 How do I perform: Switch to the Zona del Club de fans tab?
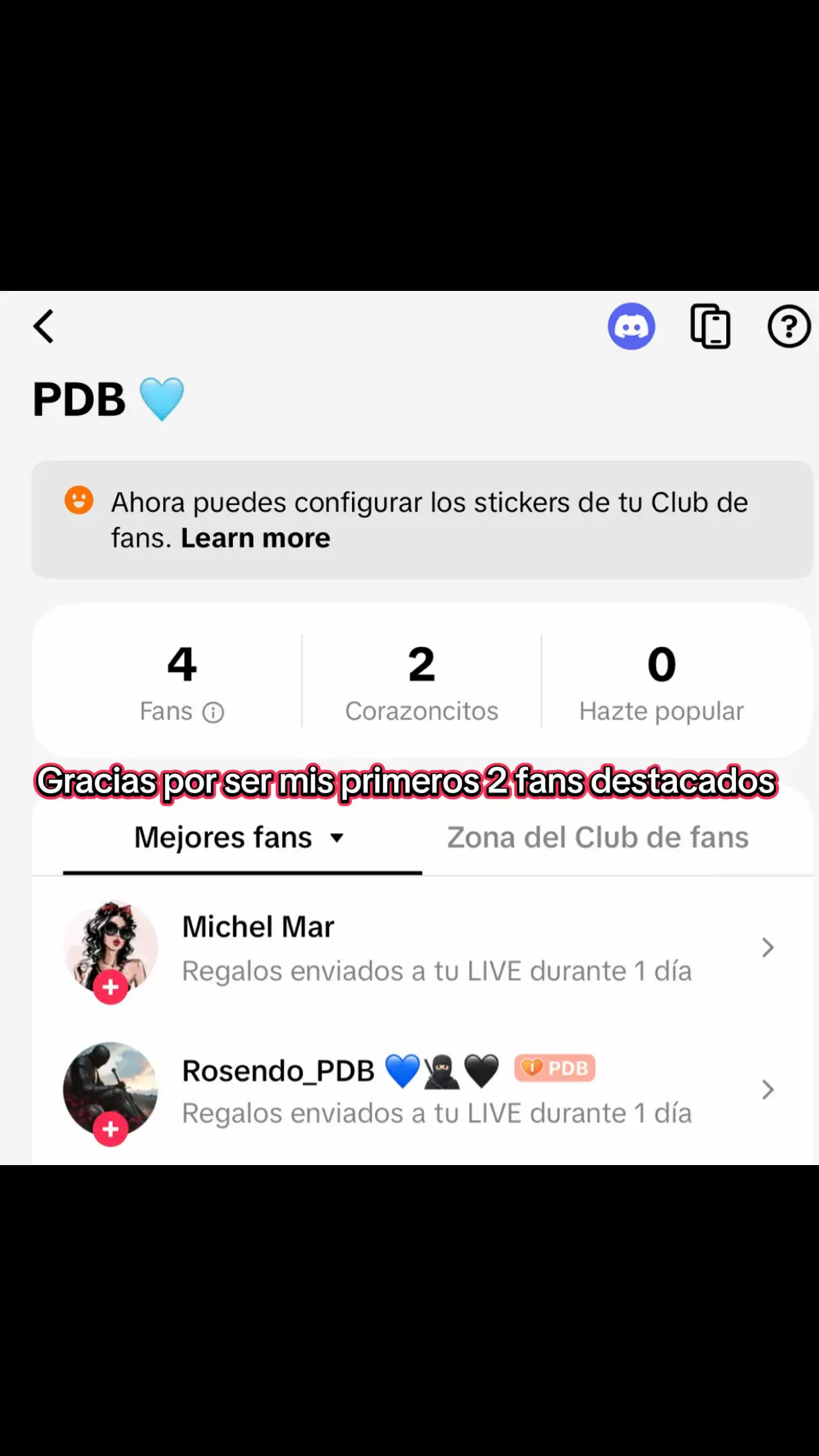pos(599,837)
